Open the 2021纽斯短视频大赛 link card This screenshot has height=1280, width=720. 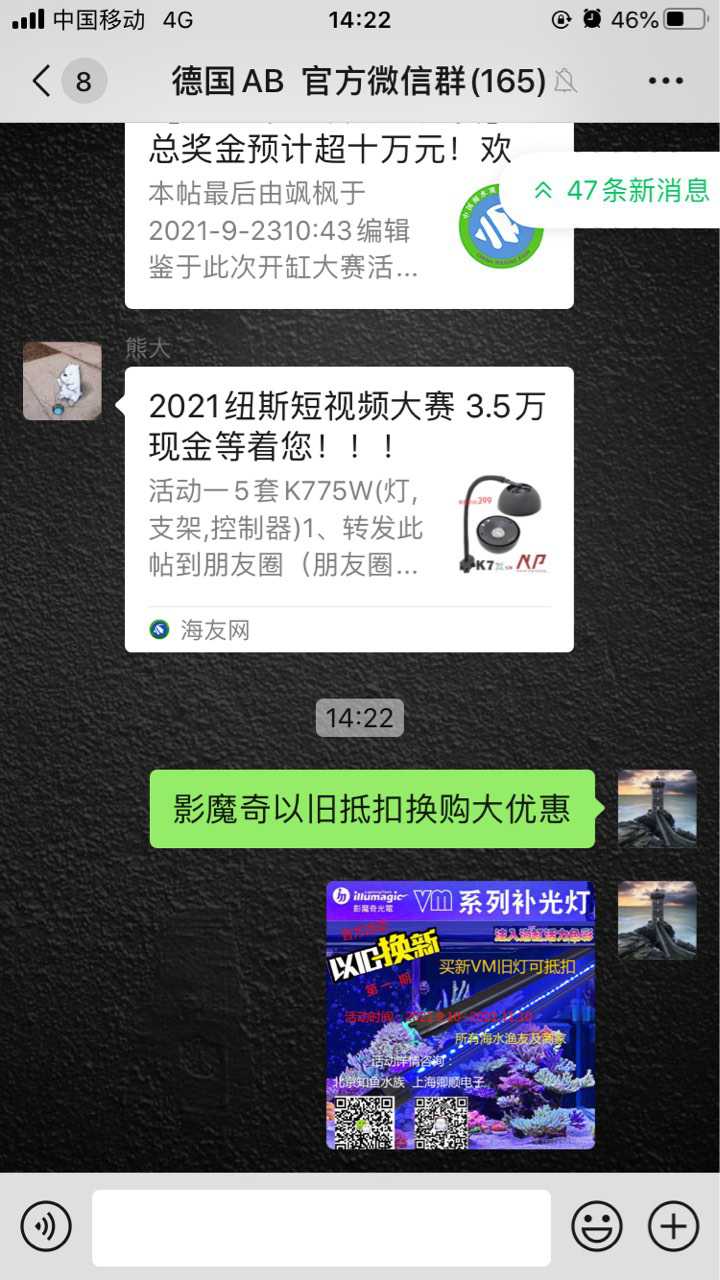[349, 508]
